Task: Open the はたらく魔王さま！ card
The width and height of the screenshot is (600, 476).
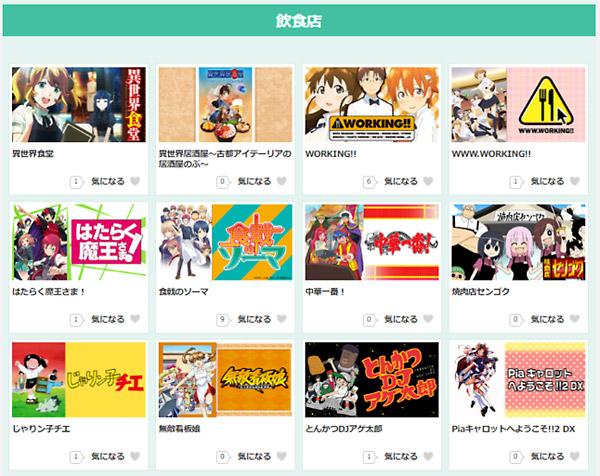Action: pyautogui.click(x=78, y=243)
